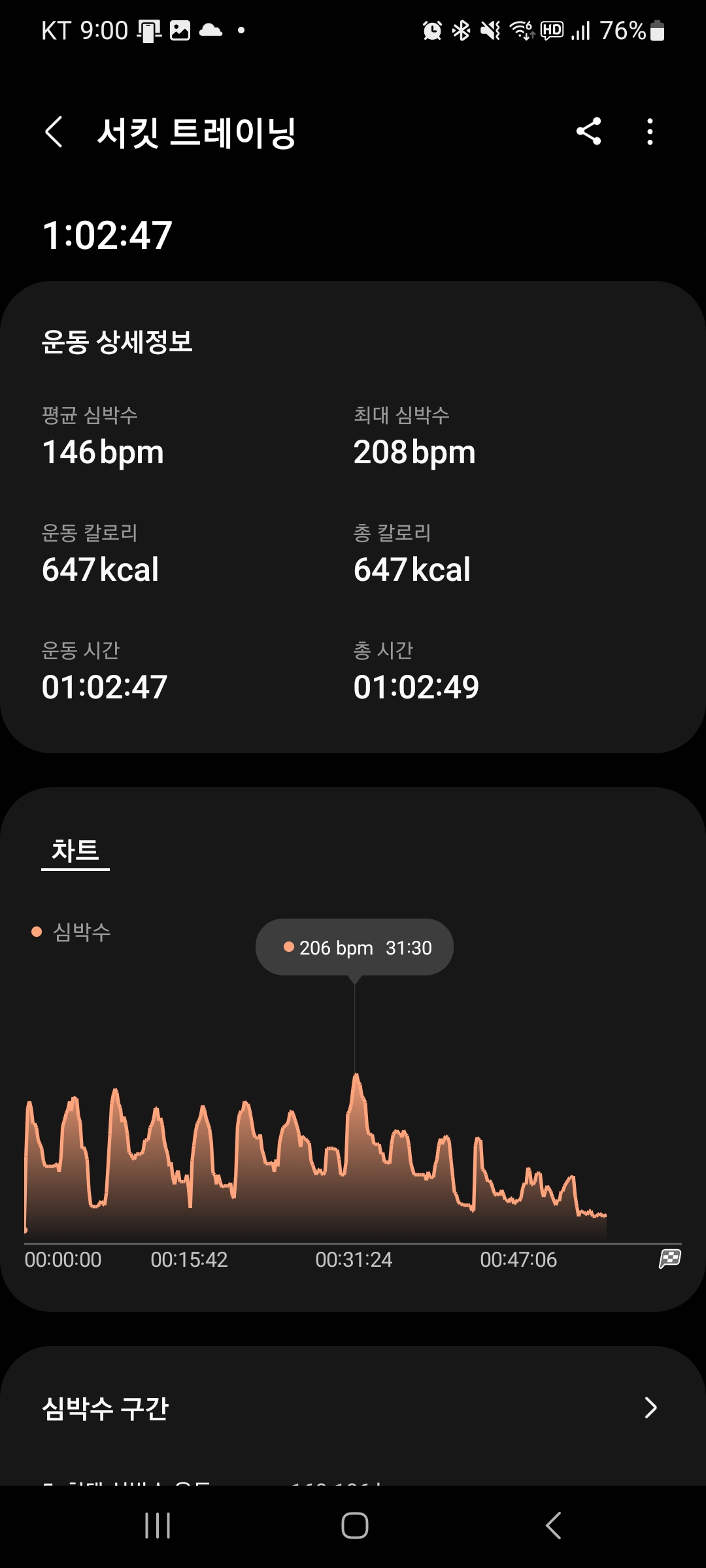Go back from 서킷 트레이닝 screen
Viewport: 706px width, 1568px height.
[54, 132]
